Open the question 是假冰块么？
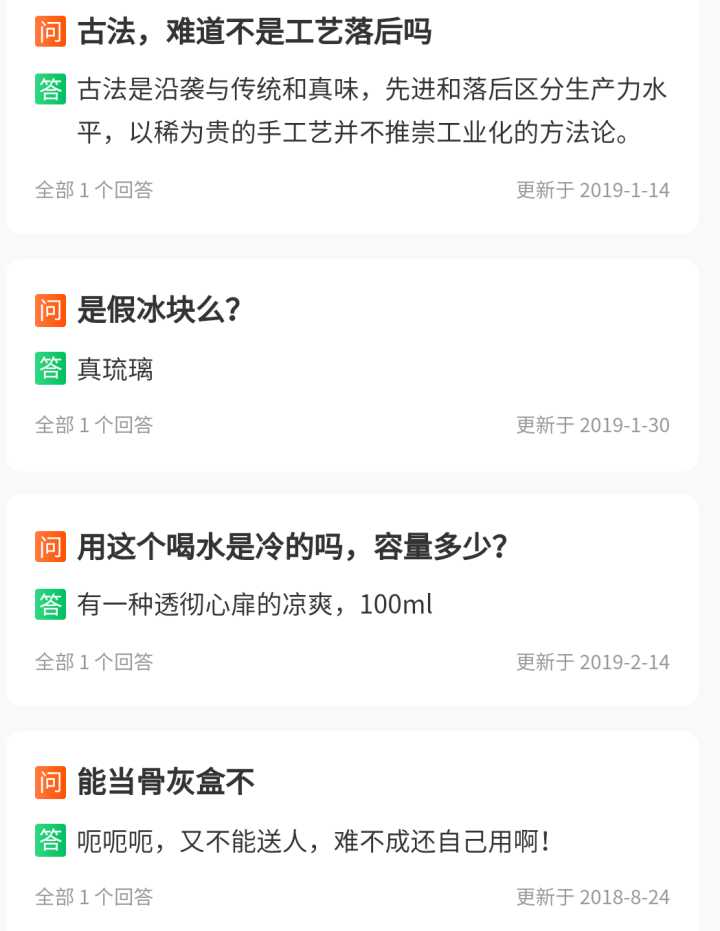 click(x=160, y=310)
